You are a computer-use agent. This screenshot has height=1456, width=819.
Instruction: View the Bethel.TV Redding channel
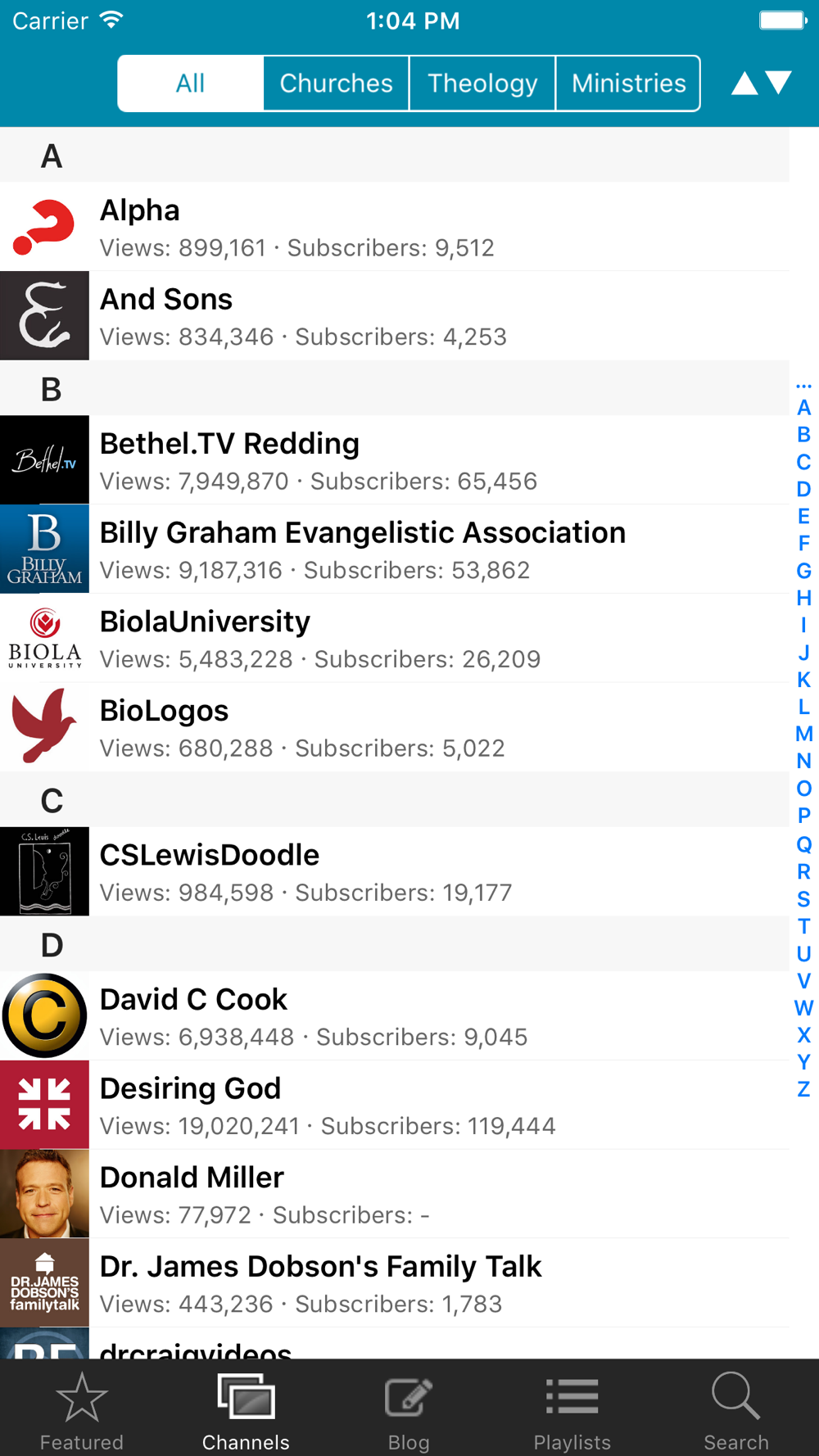395,460
